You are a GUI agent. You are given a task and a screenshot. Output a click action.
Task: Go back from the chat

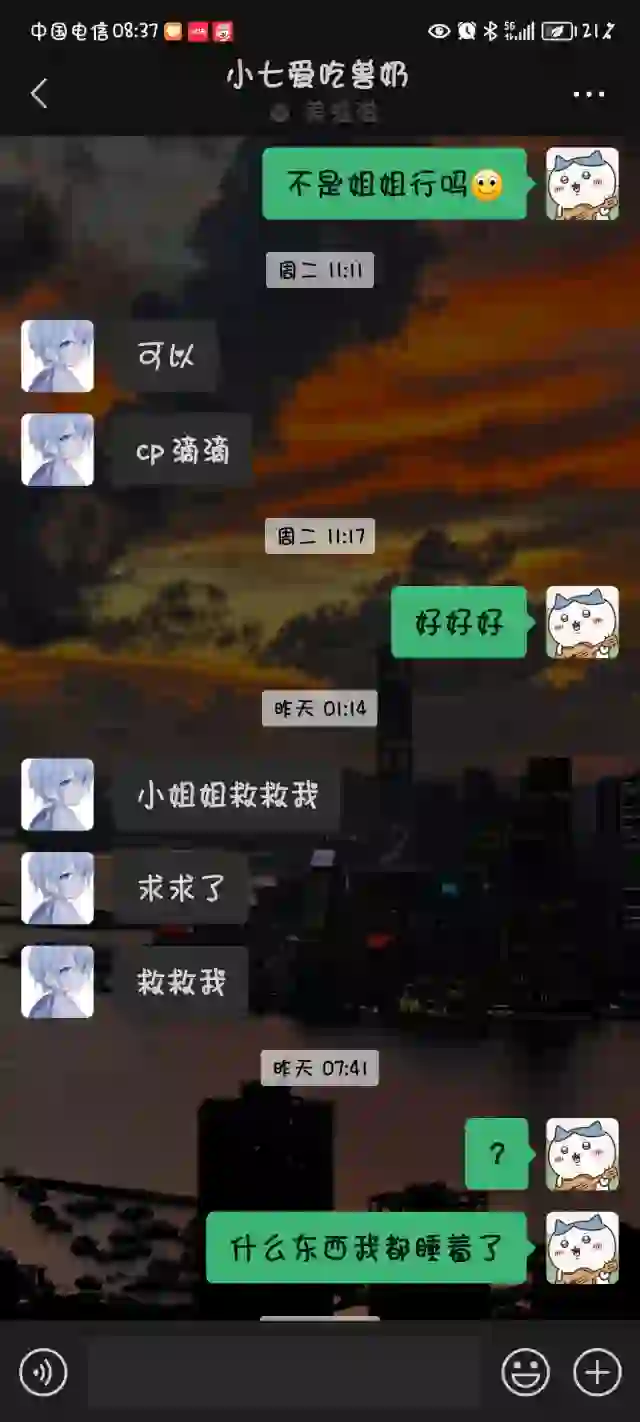pyautogui.click(x=39, y=94)
